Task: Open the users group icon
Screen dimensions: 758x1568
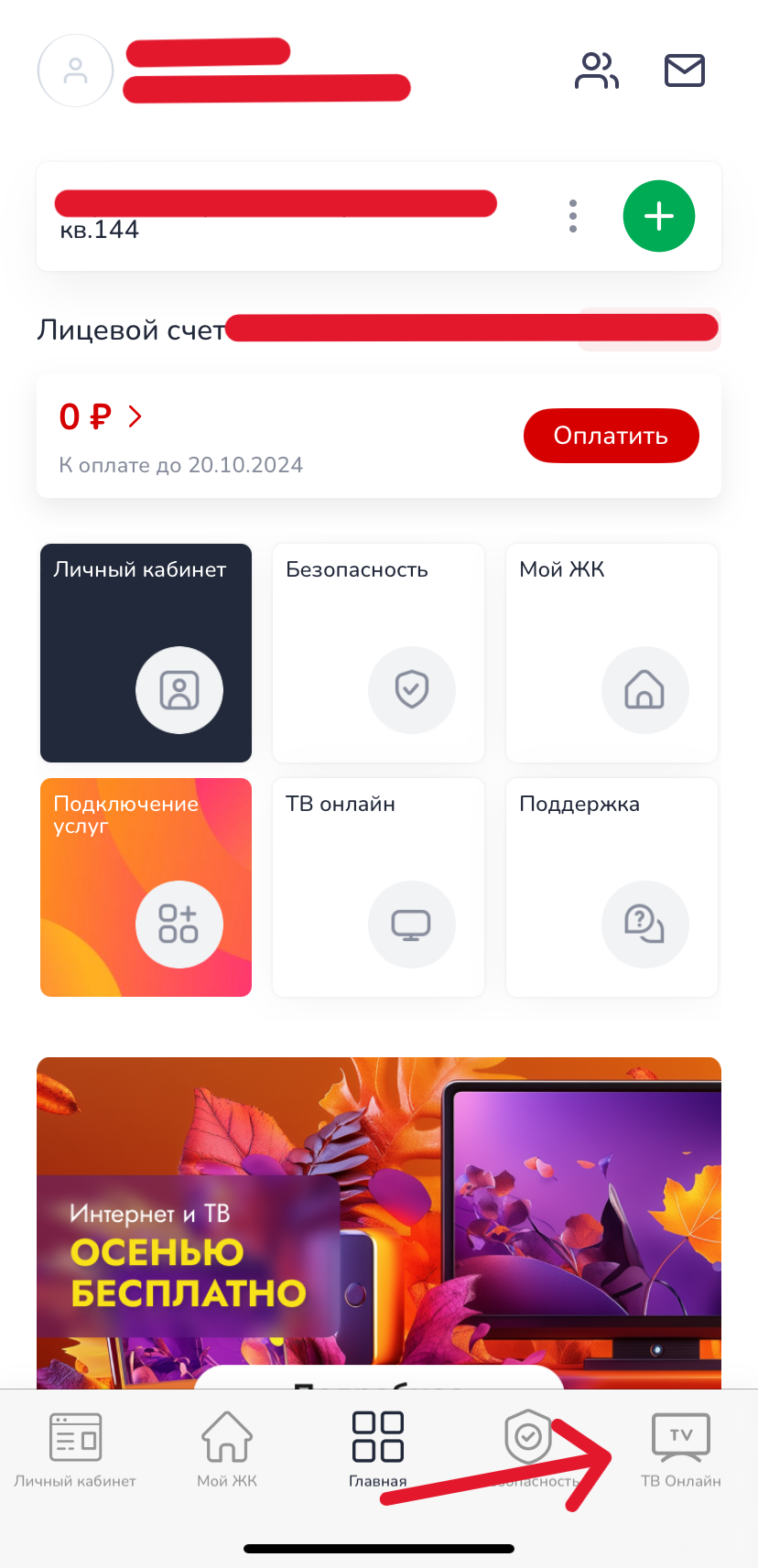Action: [x=596, y=70]
